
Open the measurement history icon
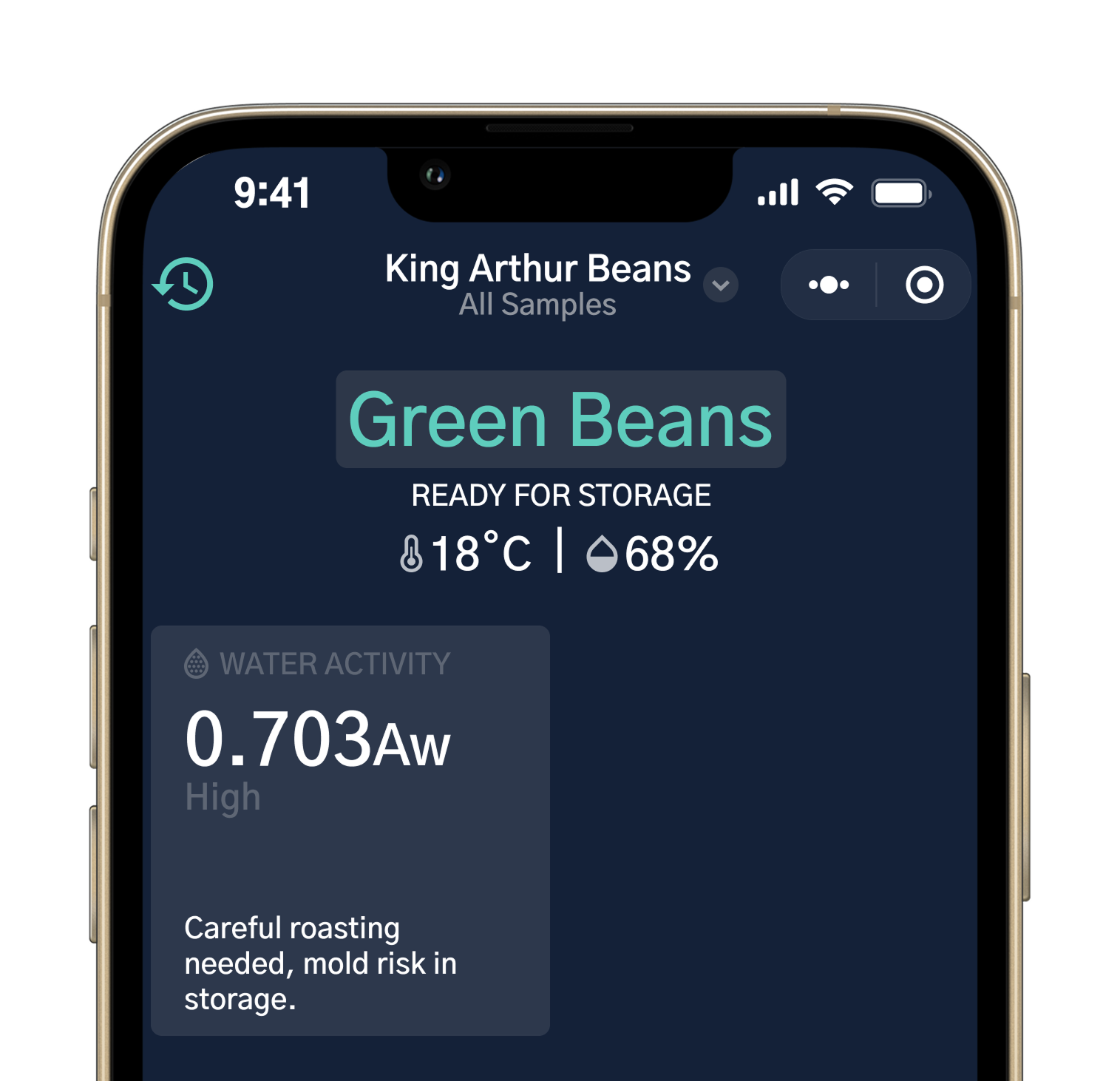coord(183,284)
